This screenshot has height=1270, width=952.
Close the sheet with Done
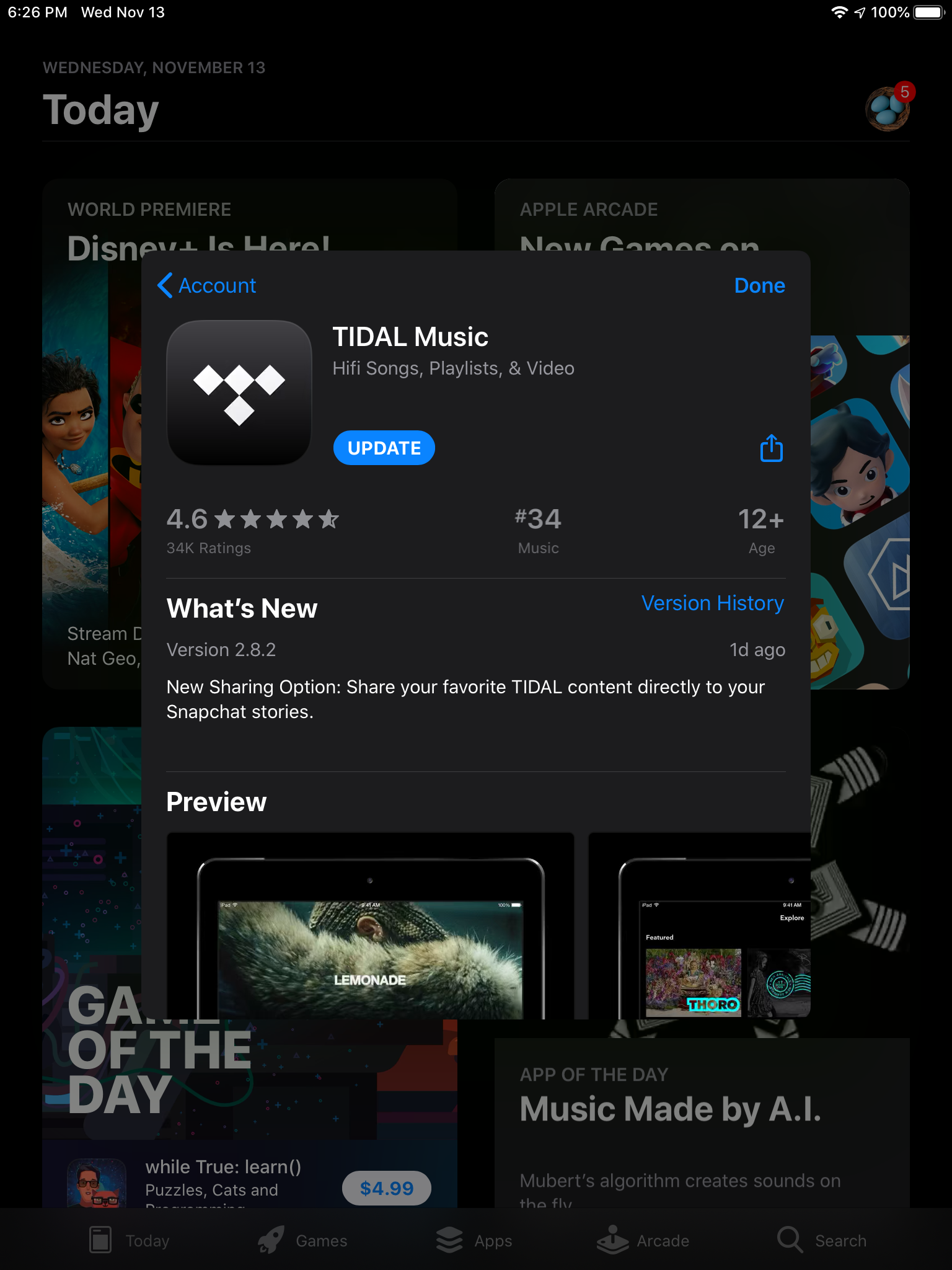click(x=759, y=286)
